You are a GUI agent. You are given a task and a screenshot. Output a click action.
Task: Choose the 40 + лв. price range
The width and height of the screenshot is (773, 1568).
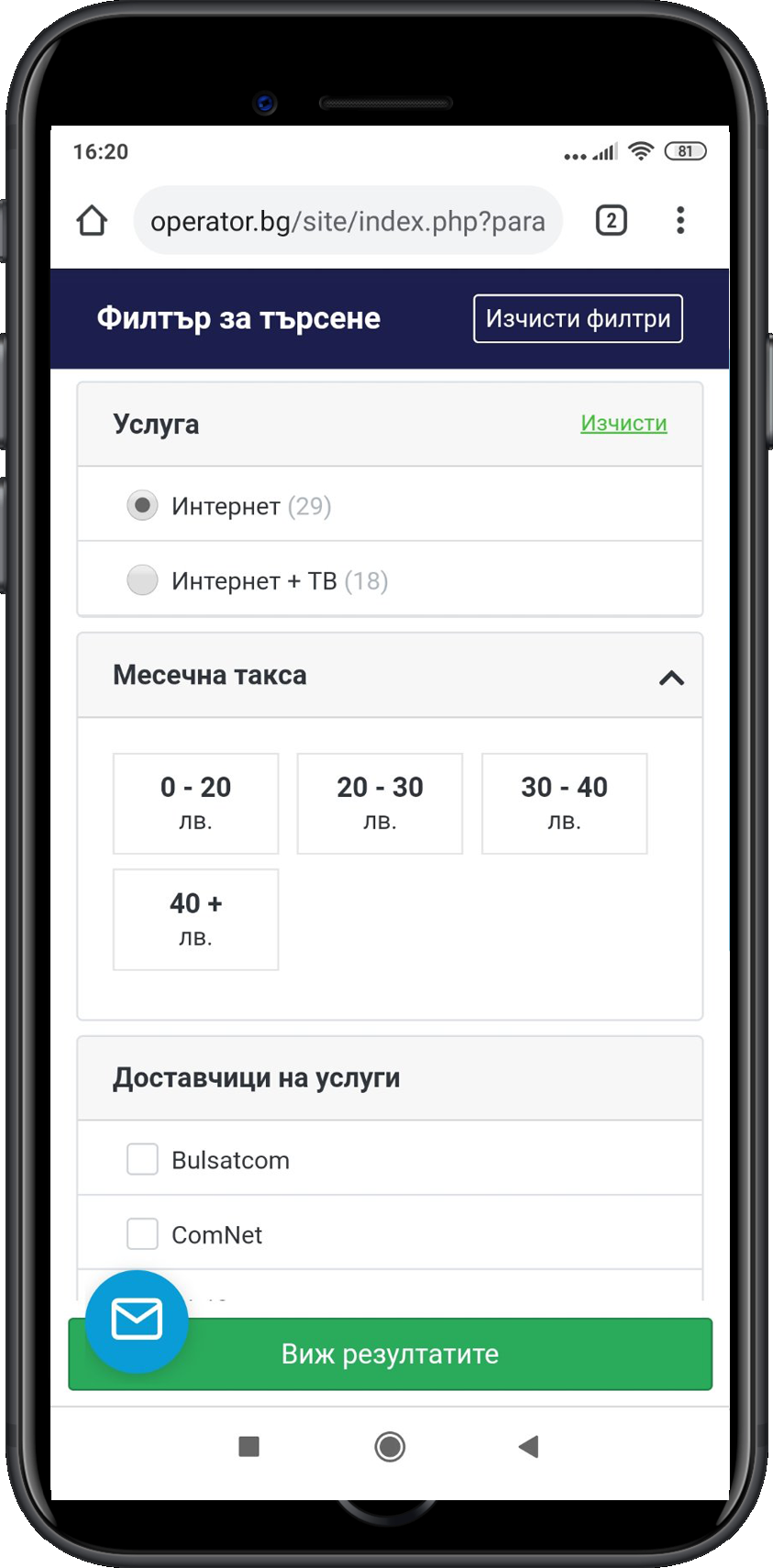195,920
